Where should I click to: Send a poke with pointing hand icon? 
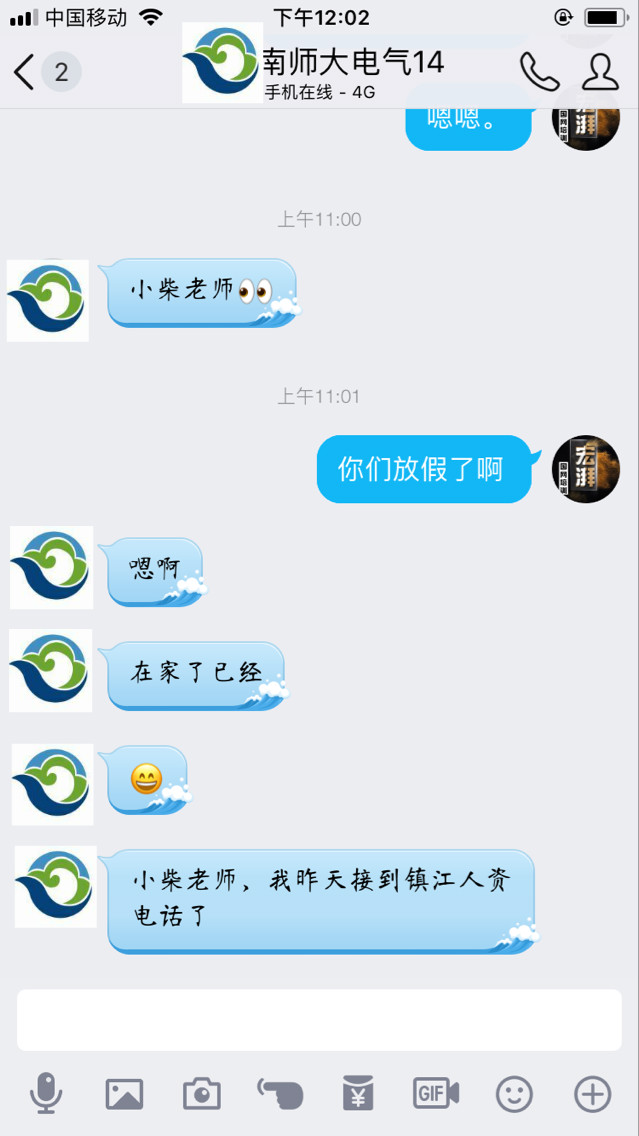pyautogui.click(x=279, y=1094)
